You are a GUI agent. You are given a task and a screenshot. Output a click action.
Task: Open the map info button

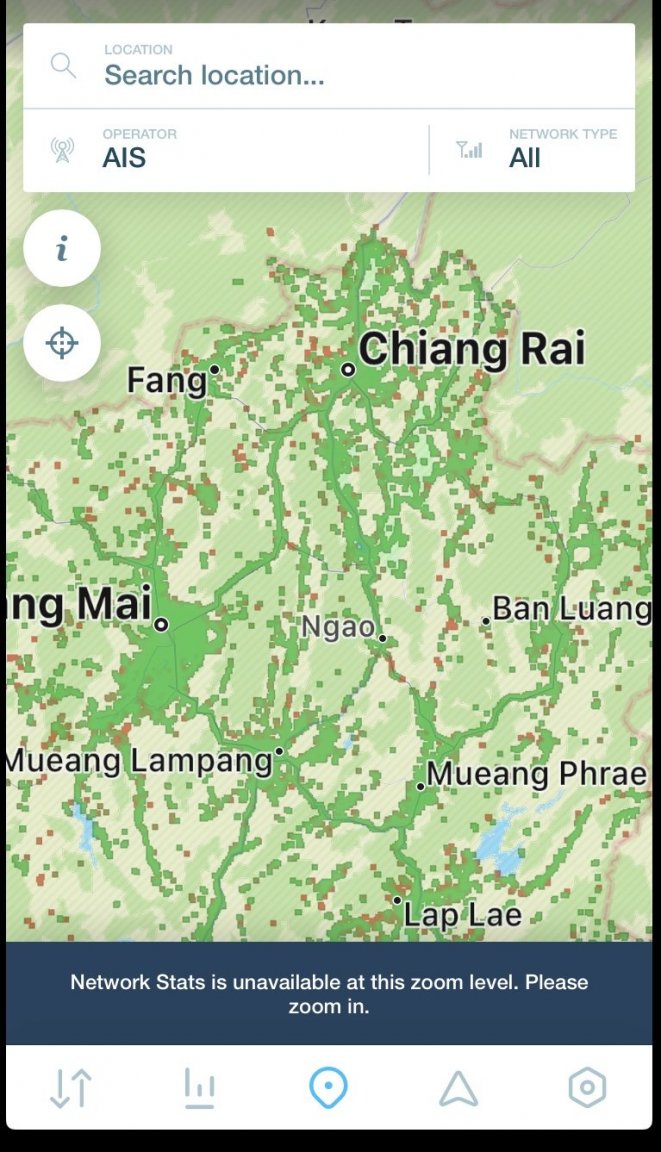click(x=62, y=248)
